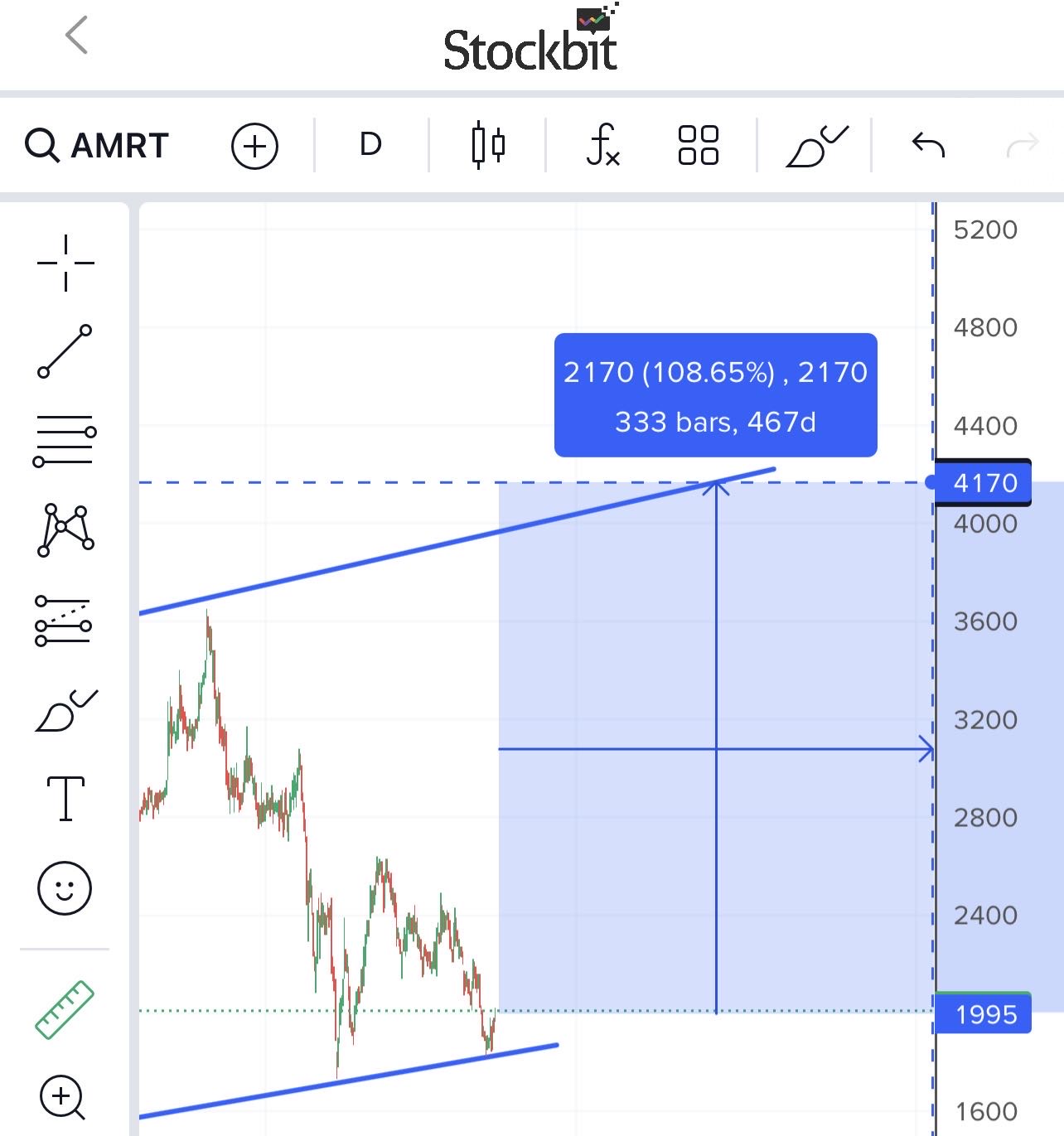Image resolution: width=1064 pixels, height=1136 pixels.
Task: Change the D timeframe interval
Action: click(x=370, y=145)
